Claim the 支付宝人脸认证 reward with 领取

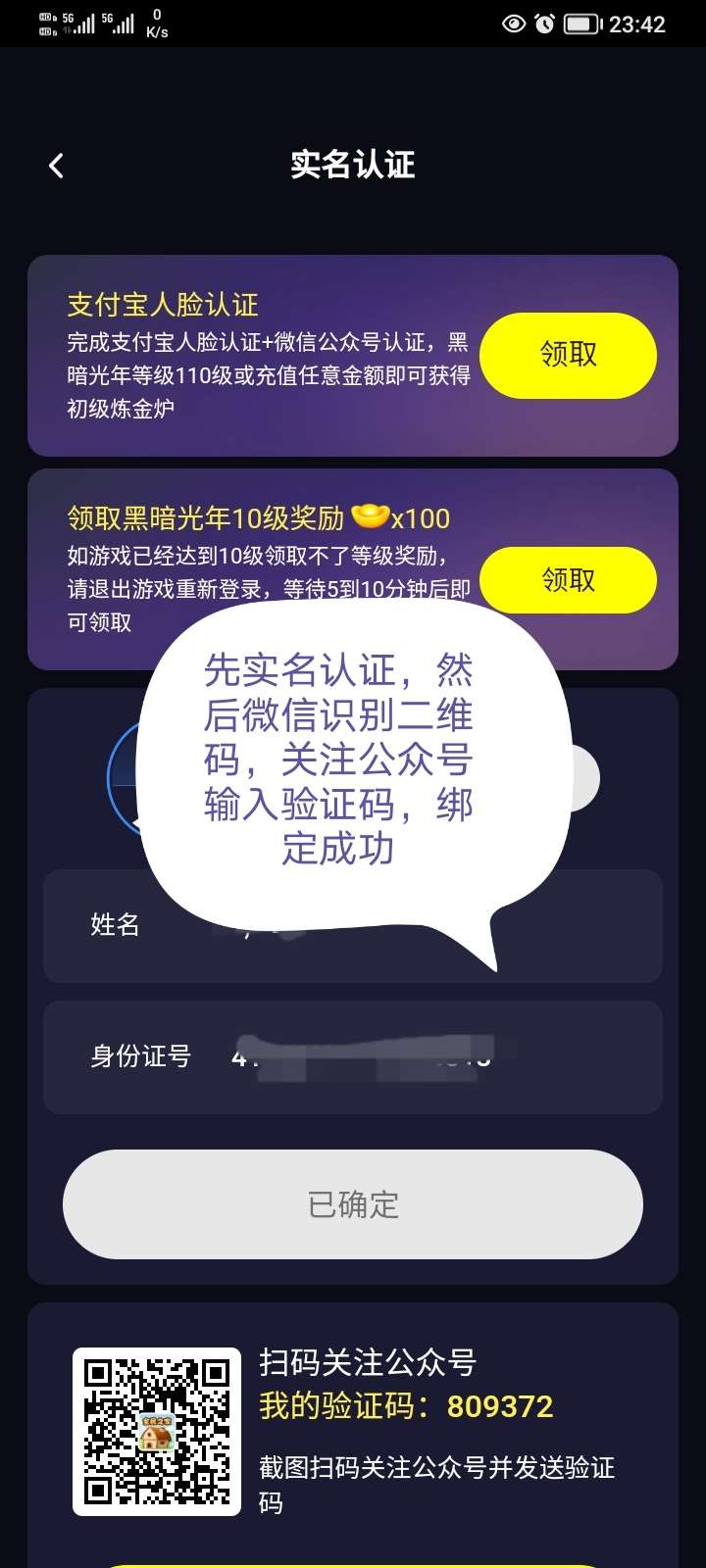568,355
